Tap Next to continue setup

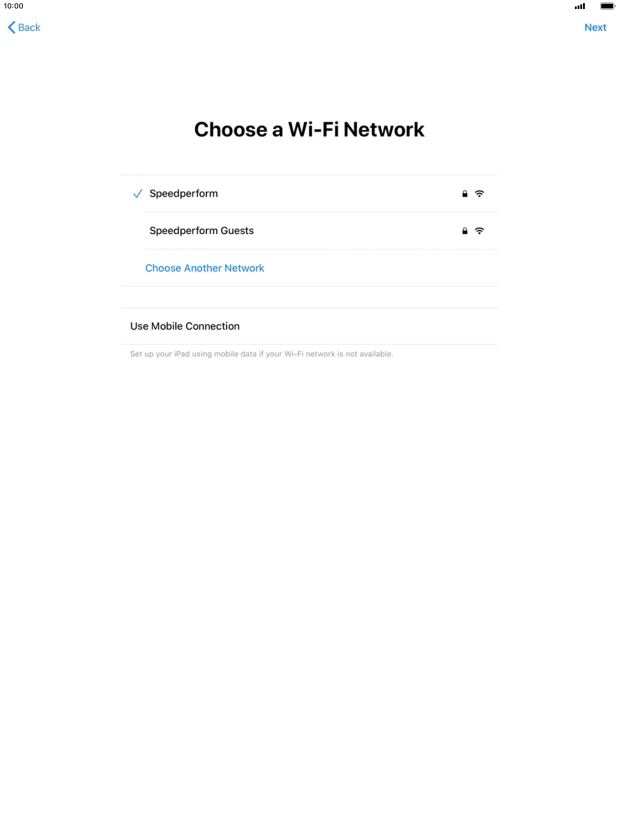click(x=595, y=27)
